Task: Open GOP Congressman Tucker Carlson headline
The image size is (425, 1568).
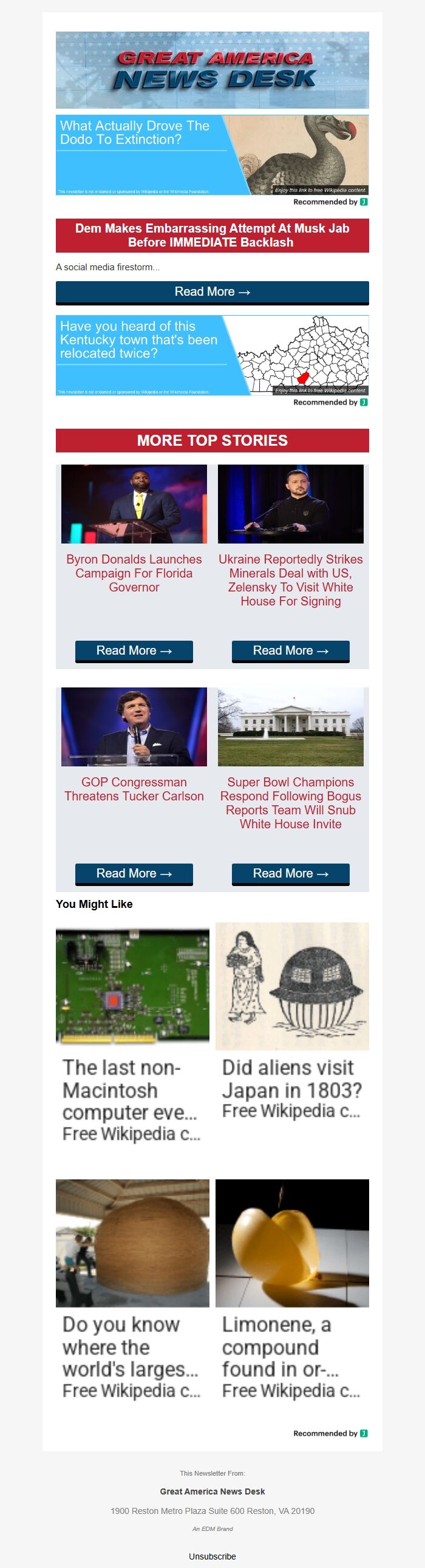Action: (134, 789)
